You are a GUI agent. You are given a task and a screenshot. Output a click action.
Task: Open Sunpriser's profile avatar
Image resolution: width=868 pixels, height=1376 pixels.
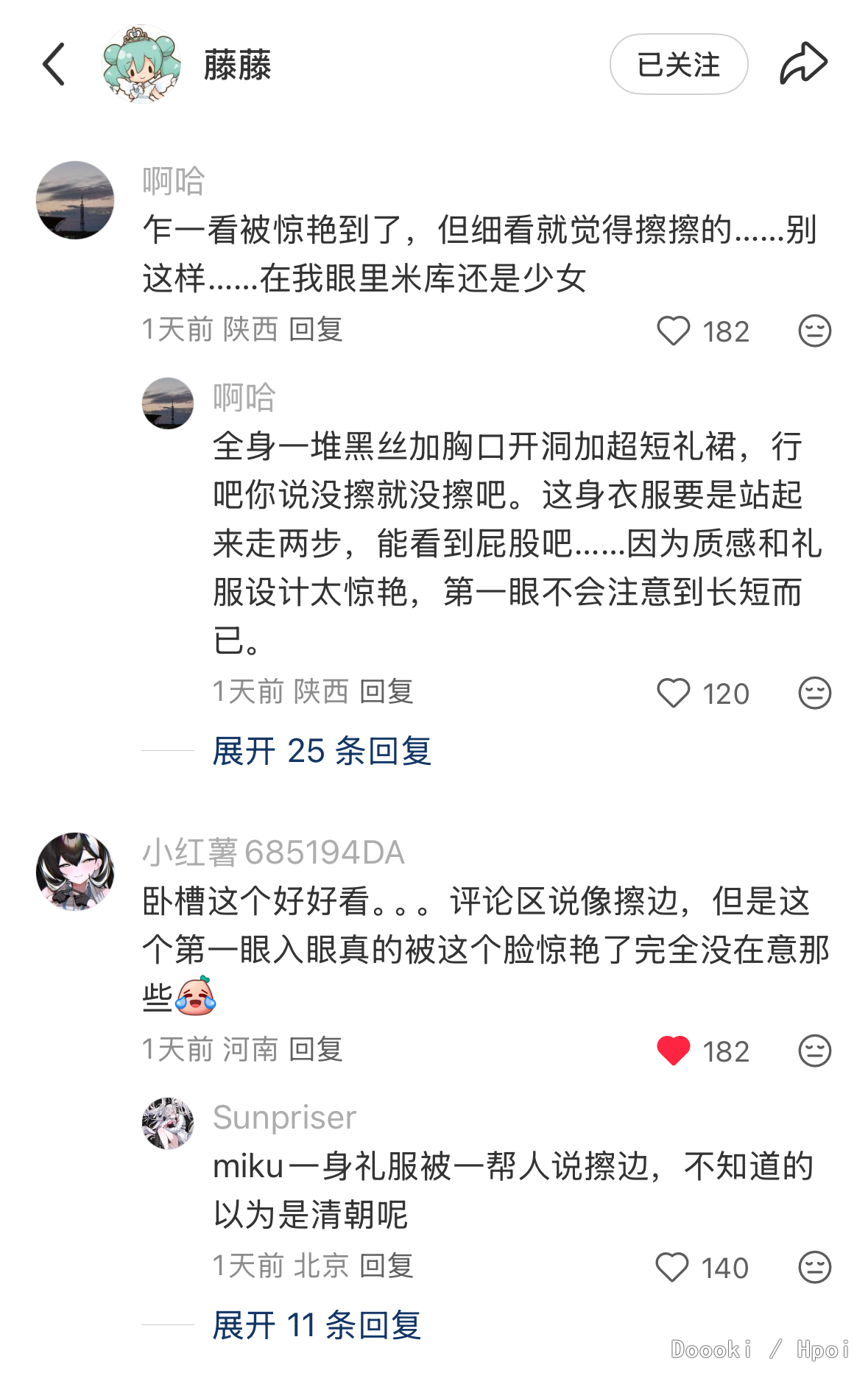tap(168, 1123)
